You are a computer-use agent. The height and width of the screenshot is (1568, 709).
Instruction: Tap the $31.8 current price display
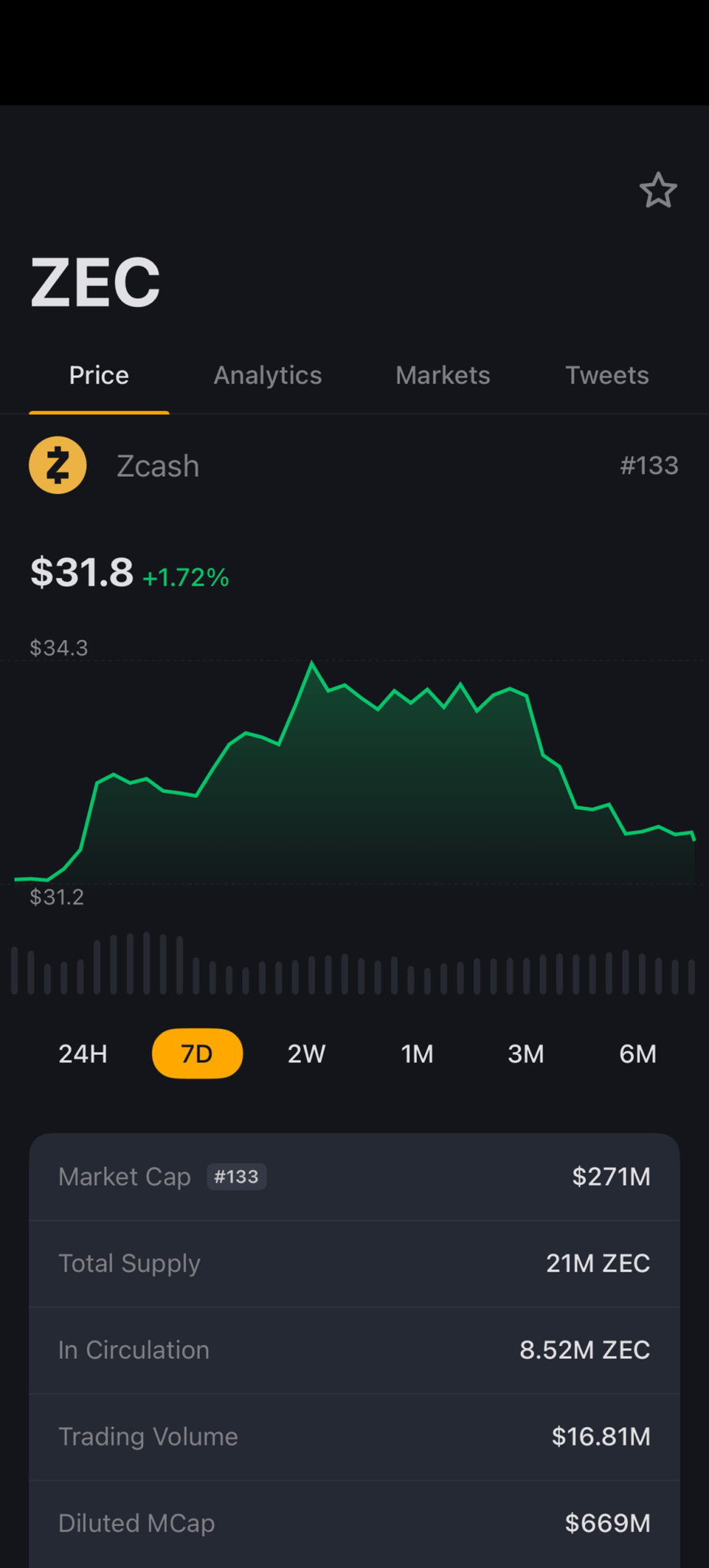click(81, 572)
